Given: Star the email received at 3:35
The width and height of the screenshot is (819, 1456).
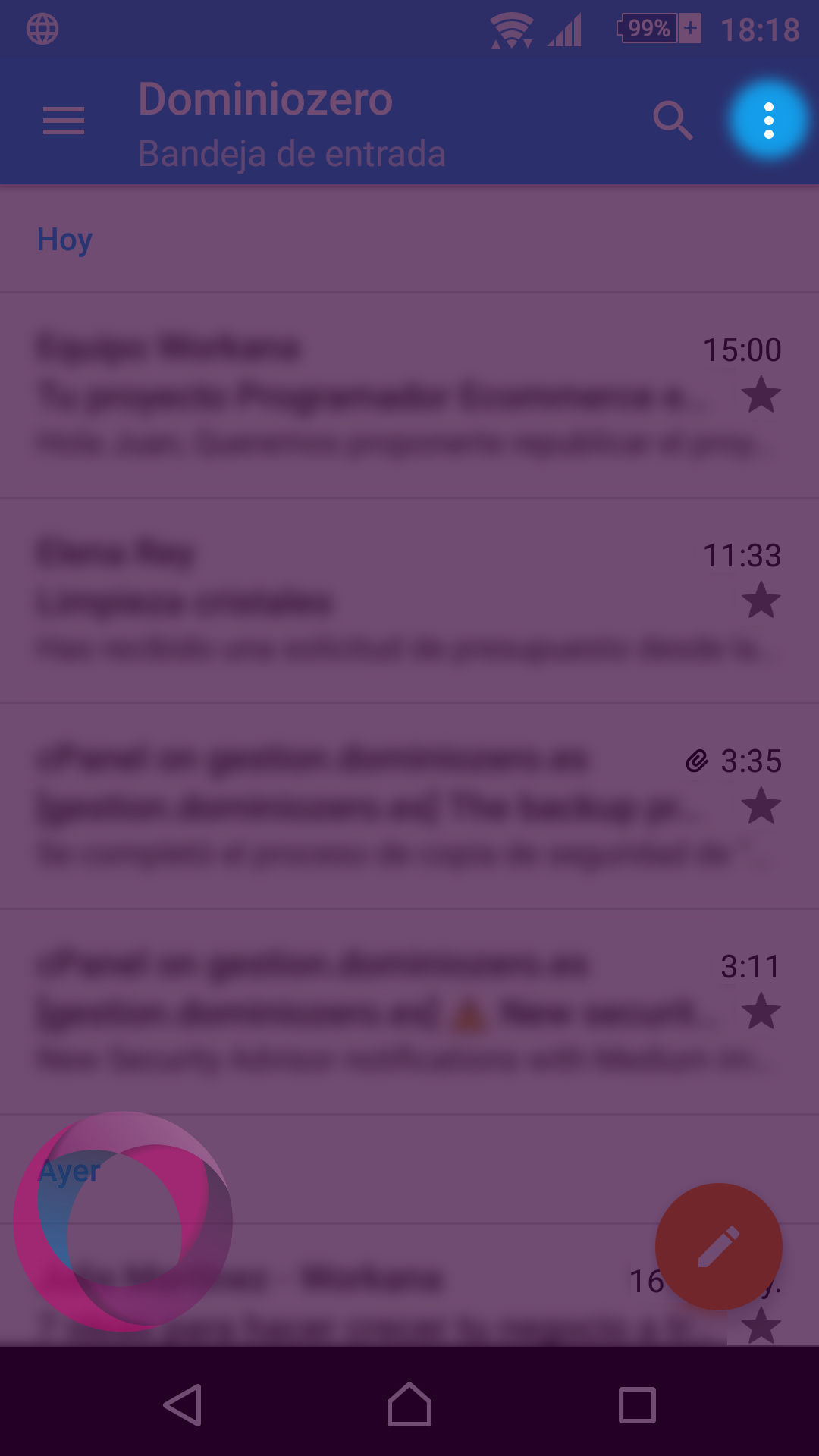Looking at the screenshot, I should (761, 806).
